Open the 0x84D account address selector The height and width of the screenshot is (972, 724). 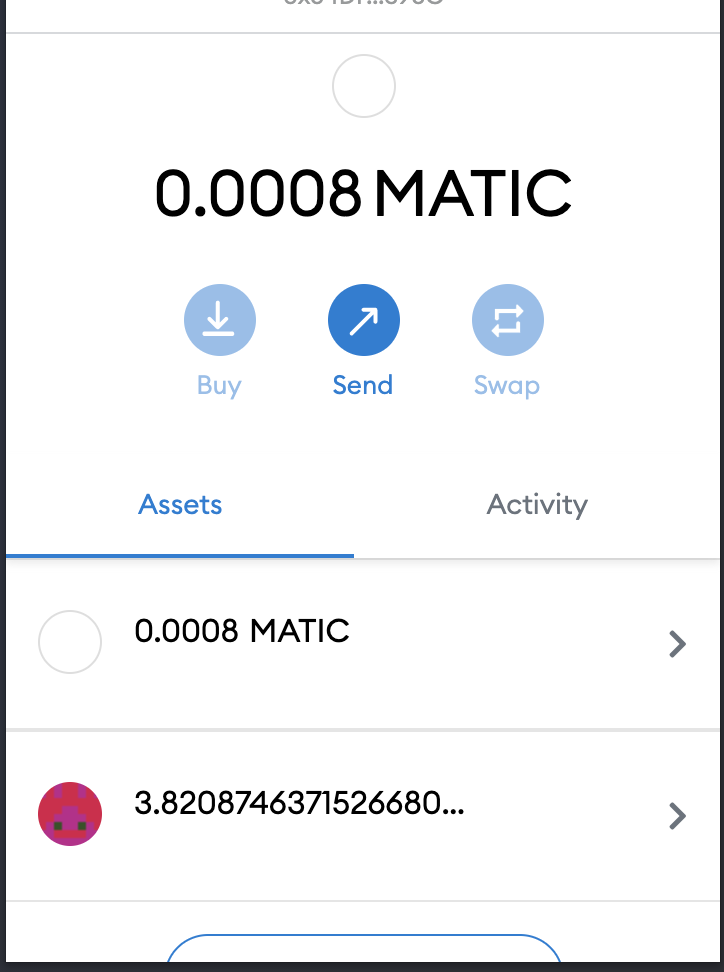[363, 5]
